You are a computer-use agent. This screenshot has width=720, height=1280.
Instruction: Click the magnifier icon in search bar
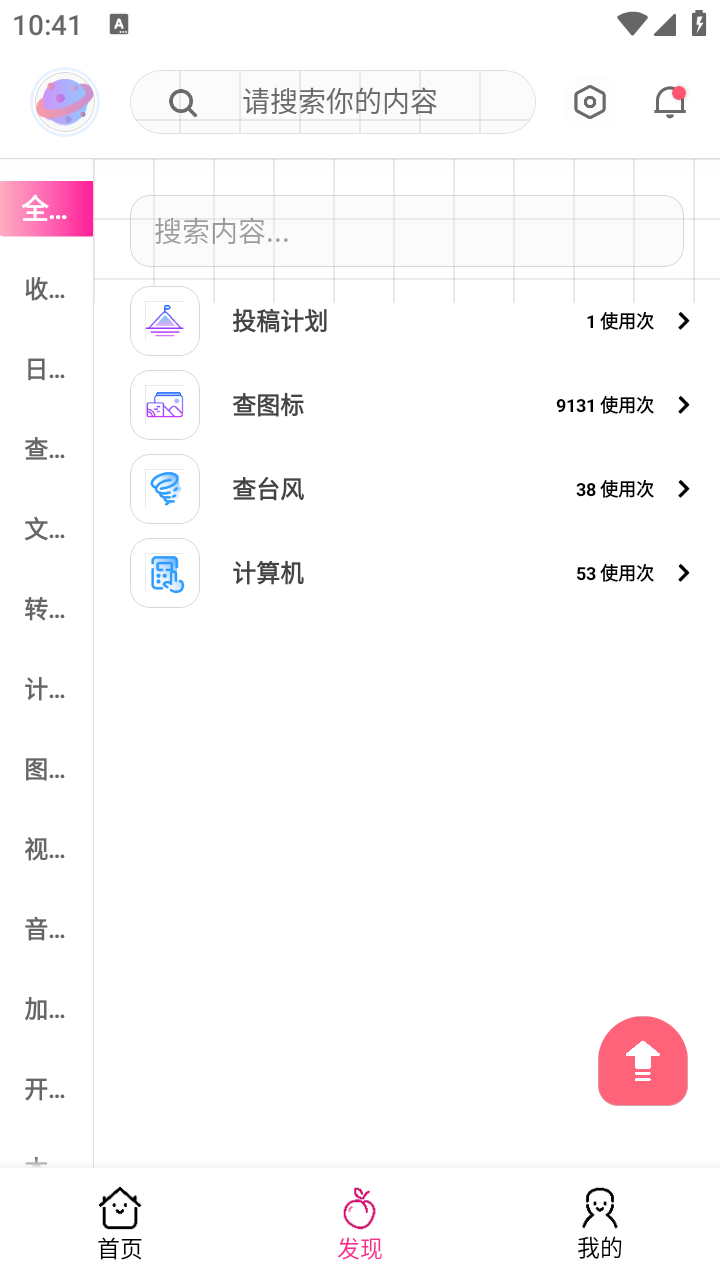[183, 102]
